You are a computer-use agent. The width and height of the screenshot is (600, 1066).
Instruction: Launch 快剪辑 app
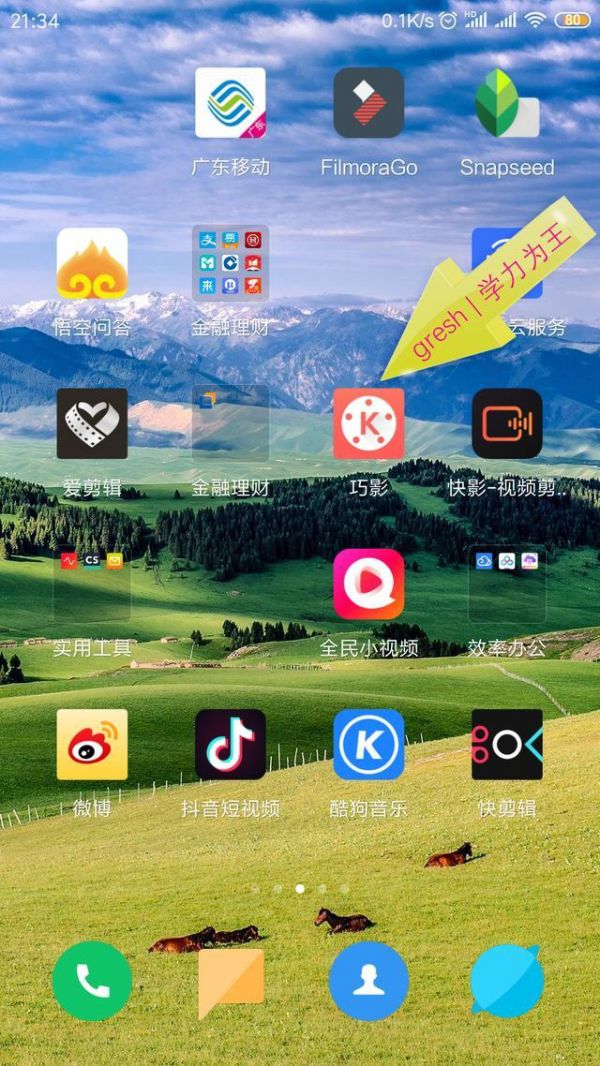(507, 745)
